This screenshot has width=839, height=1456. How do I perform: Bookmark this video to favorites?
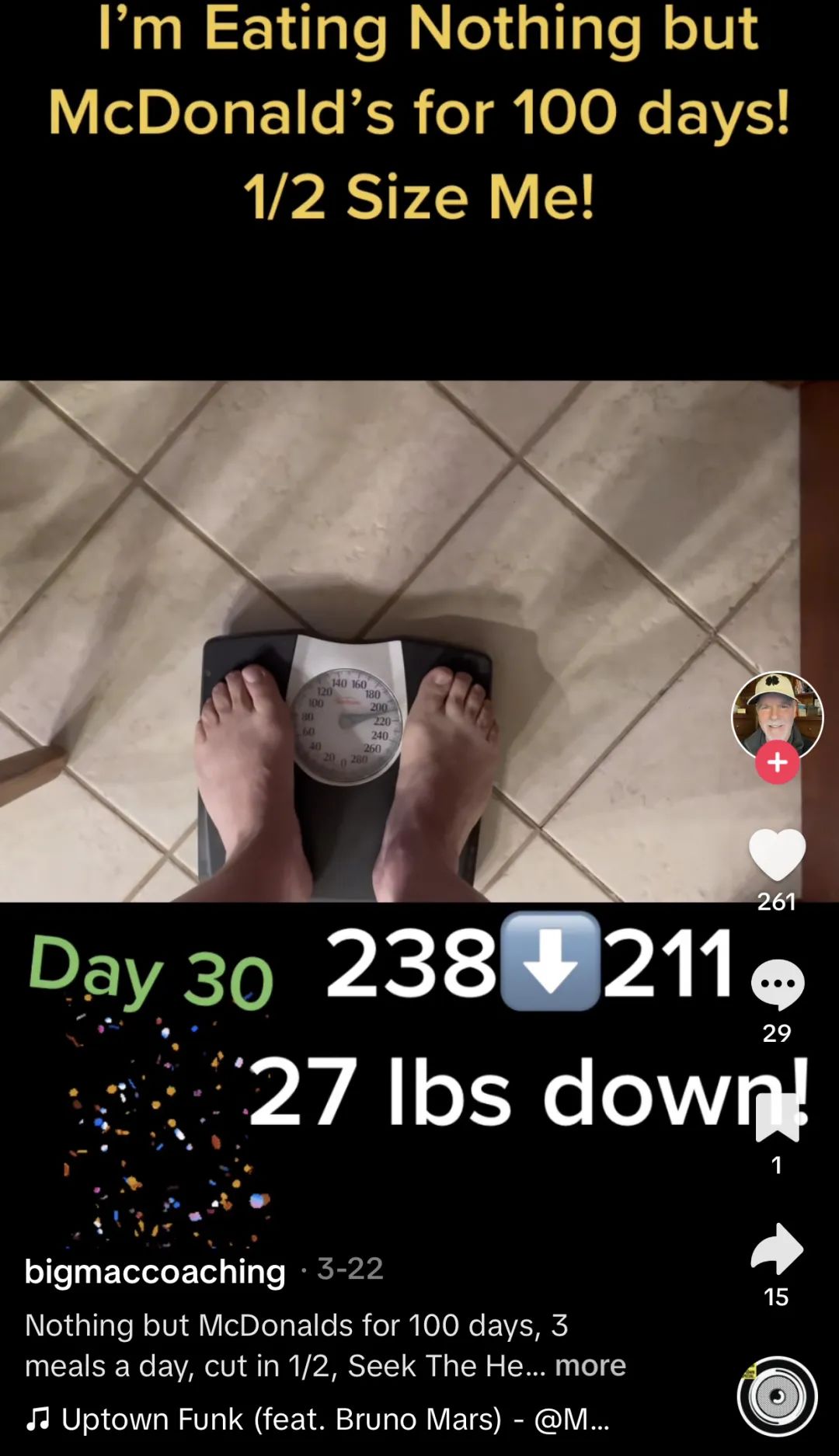click(x=777, y=1117)
